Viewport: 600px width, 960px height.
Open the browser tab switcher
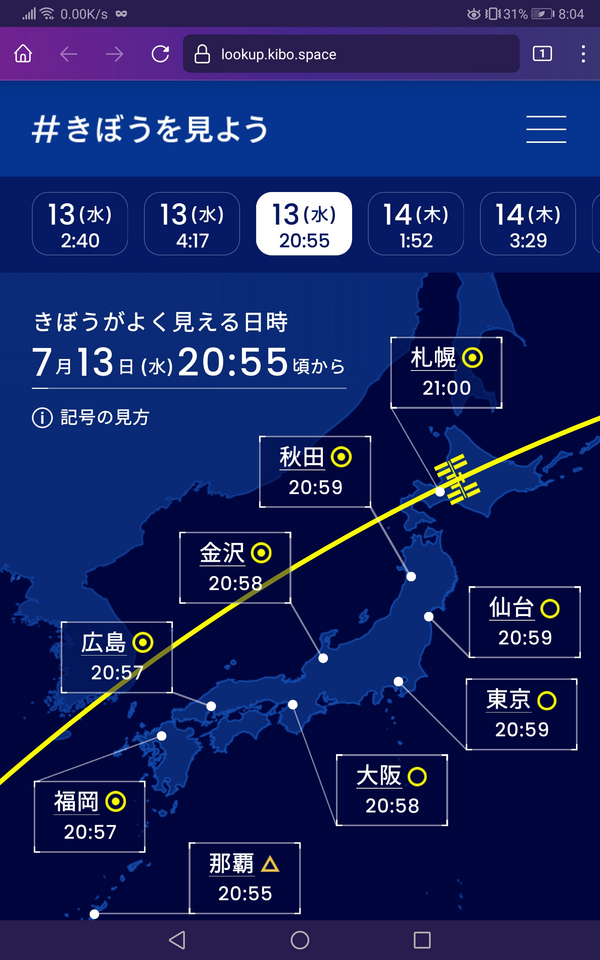(542, 54)
